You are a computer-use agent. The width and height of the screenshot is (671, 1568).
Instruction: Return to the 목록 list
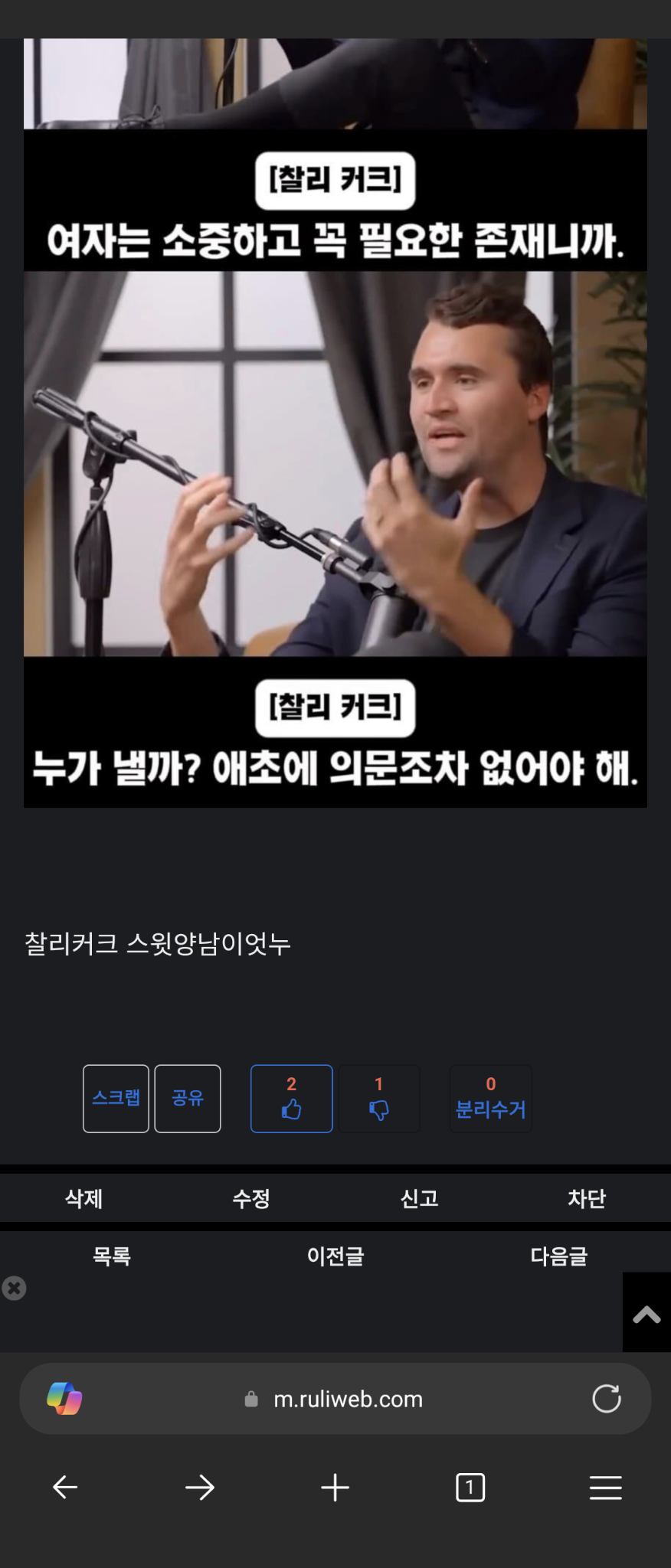pos(112,1256)
